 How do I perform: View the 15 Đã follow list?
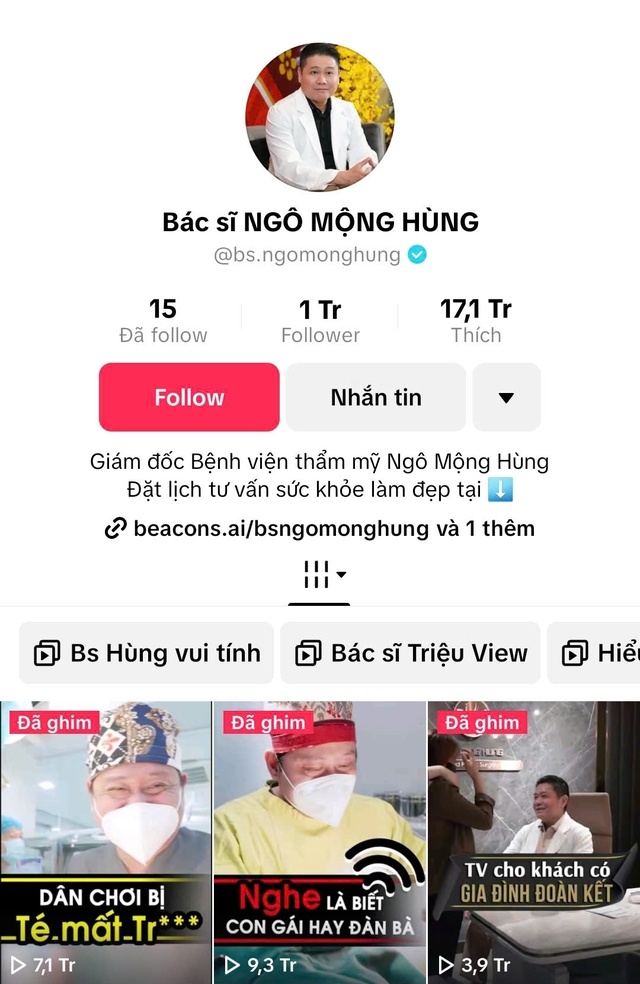tap(163, 321)
